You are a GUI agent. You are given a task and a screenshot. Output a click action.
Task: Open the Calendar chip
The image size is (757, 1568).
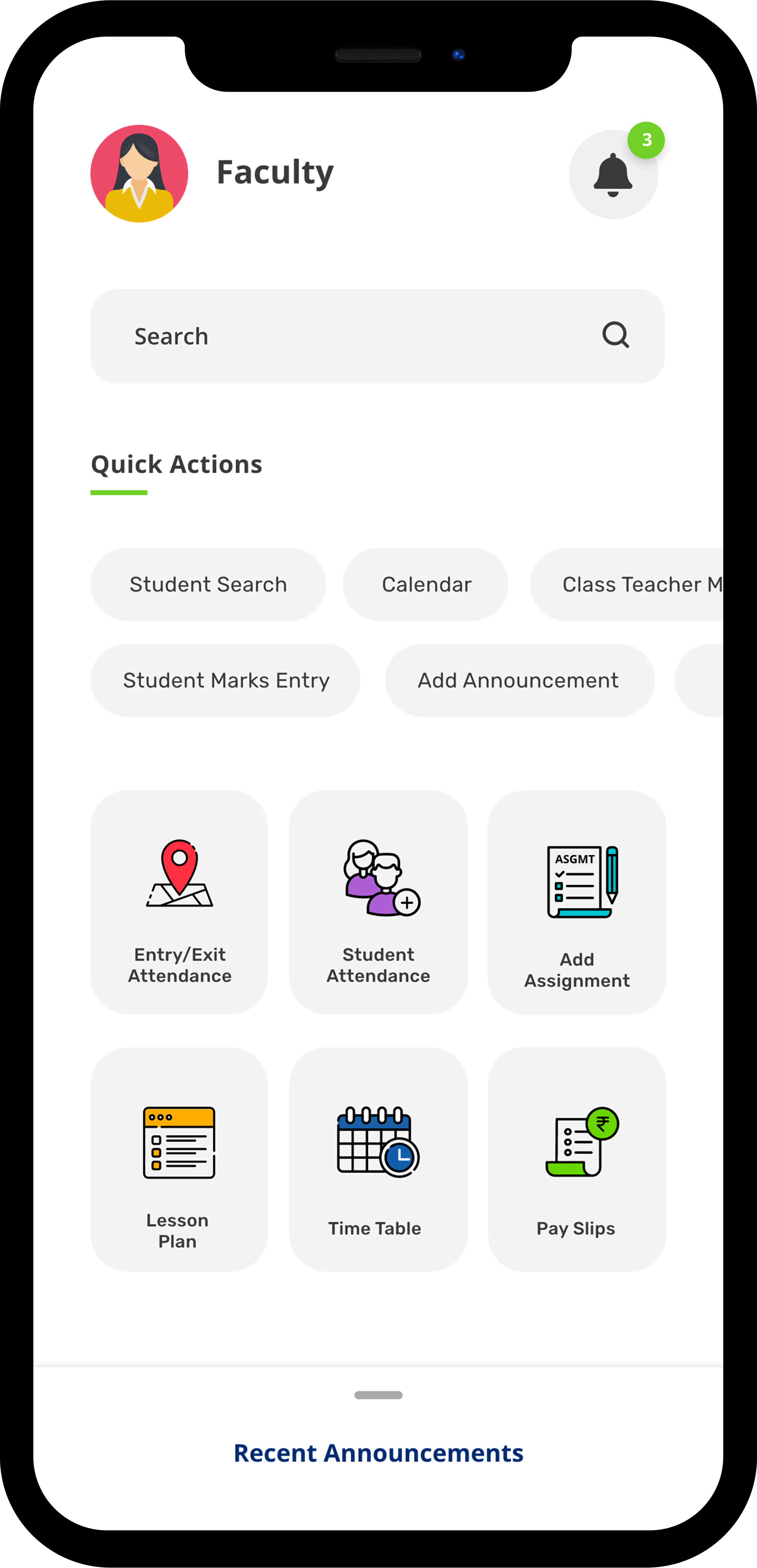coord(426,584)
